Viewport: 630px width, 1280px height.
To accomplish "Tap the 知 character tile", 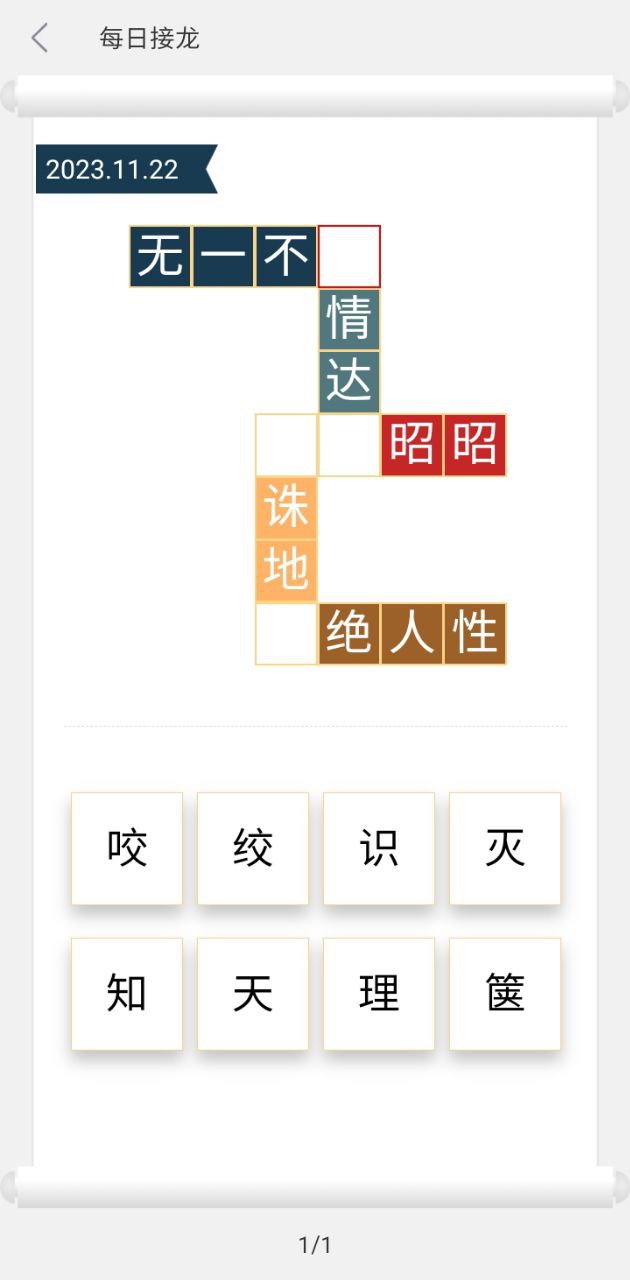I will pos(127,994).
